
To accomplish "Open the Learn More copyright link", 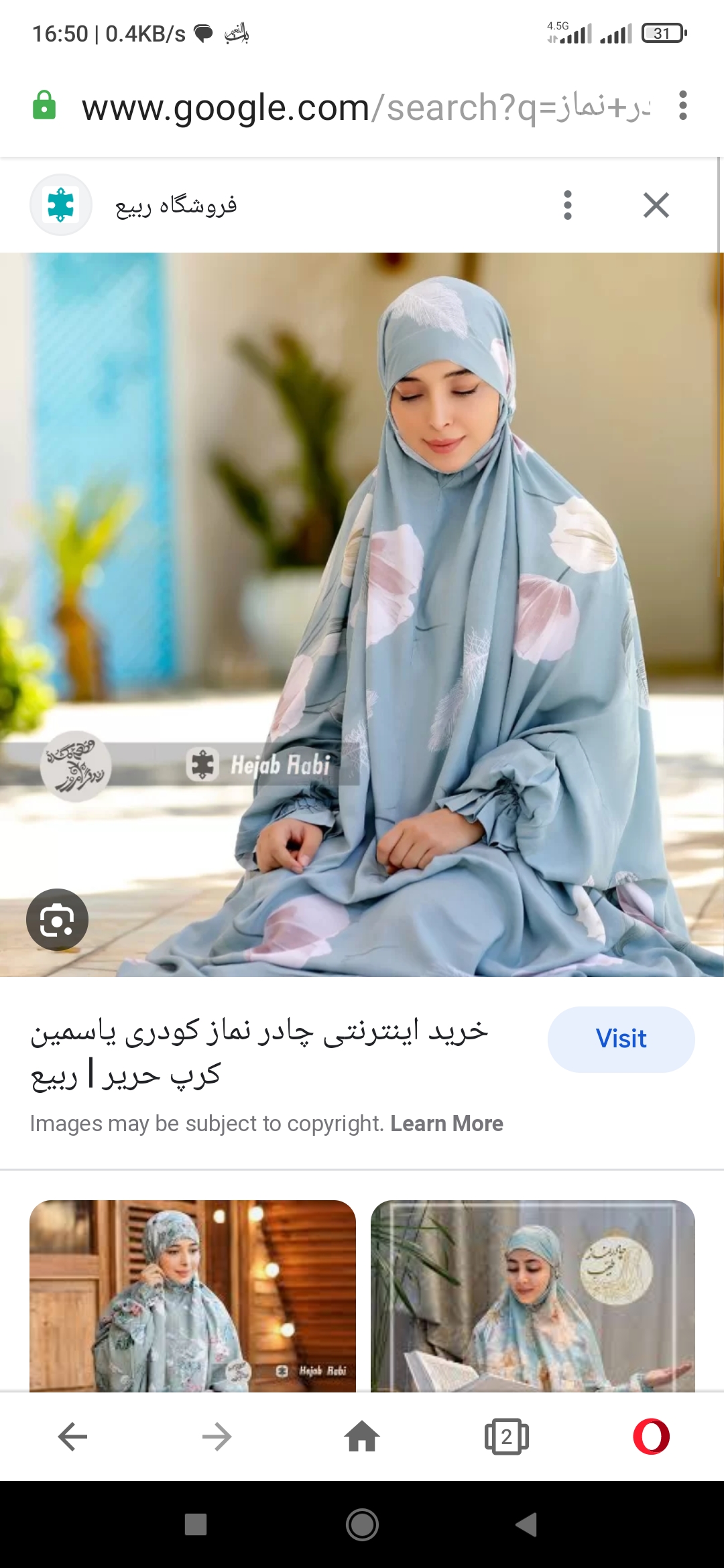I will [446, 1124].
